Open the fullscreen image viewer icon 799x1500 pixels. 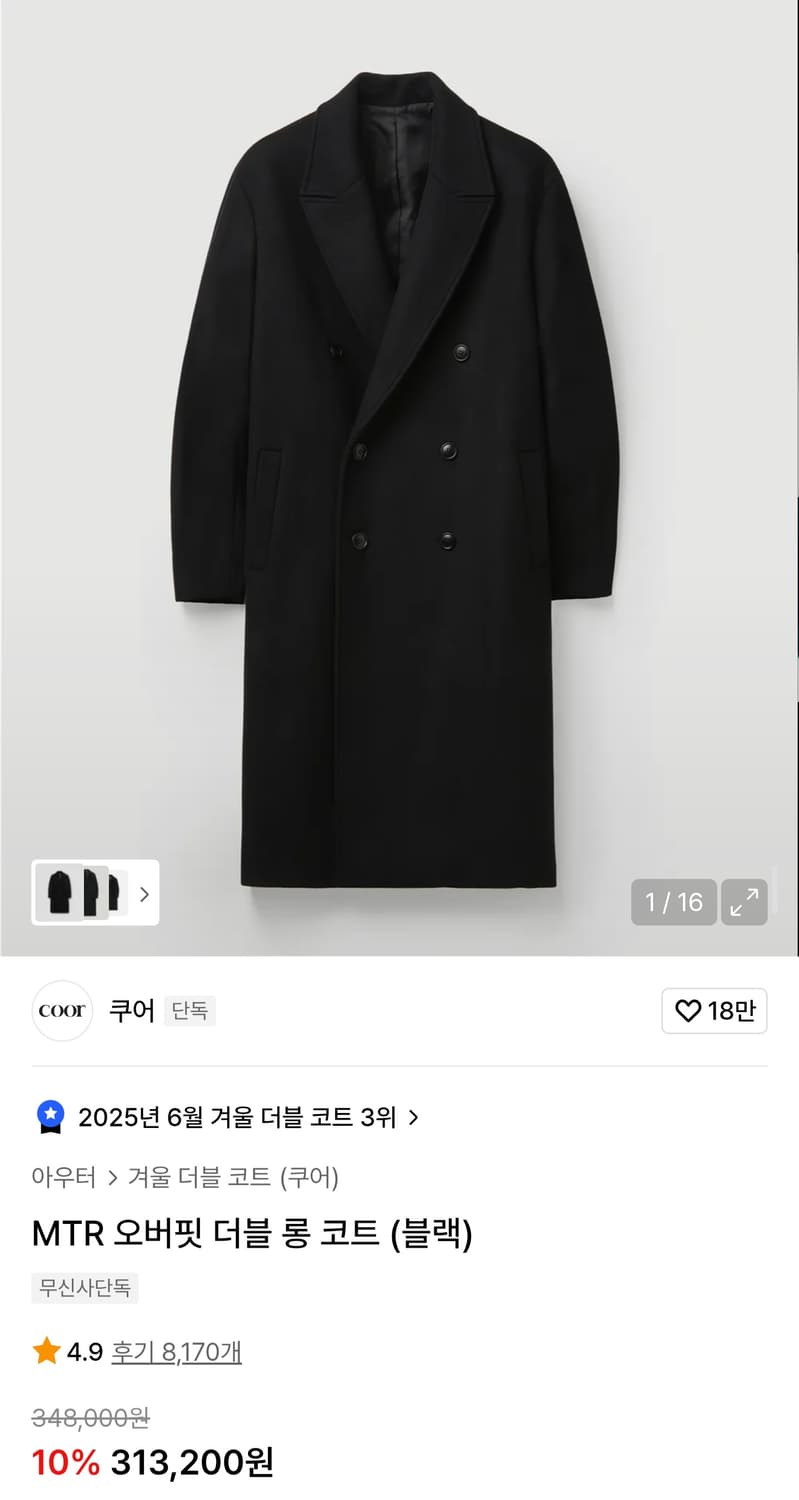click(744, 902)
